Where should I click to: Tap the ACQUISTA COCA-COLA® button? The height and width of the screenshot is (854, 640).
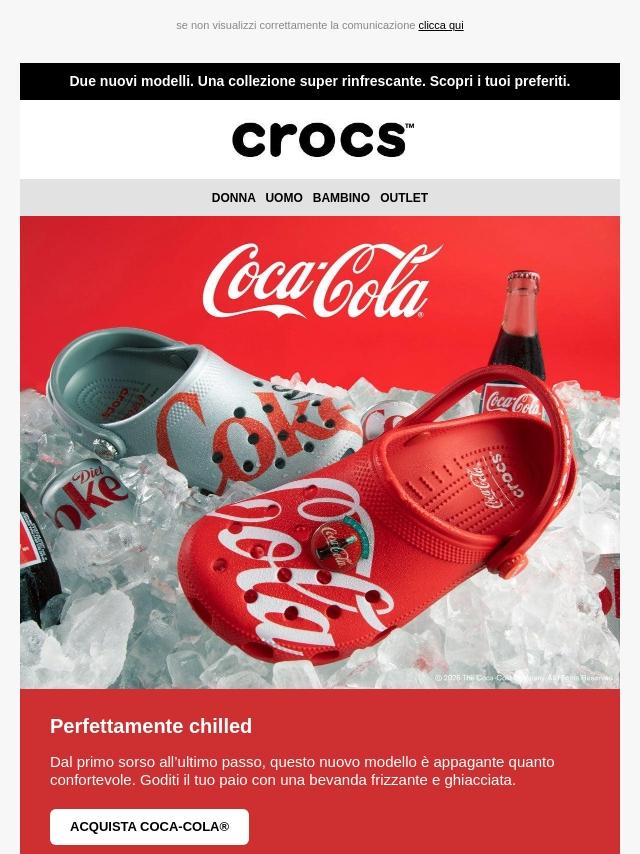click(x=150, y=827)
